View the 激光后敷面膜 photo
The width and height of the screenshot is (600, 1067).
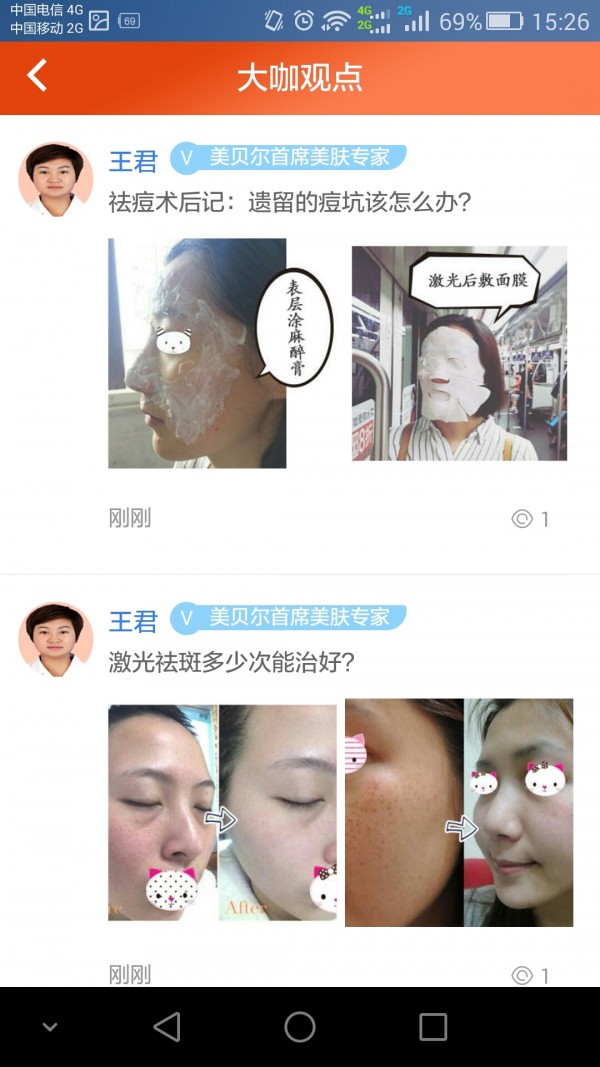point(459,353)
